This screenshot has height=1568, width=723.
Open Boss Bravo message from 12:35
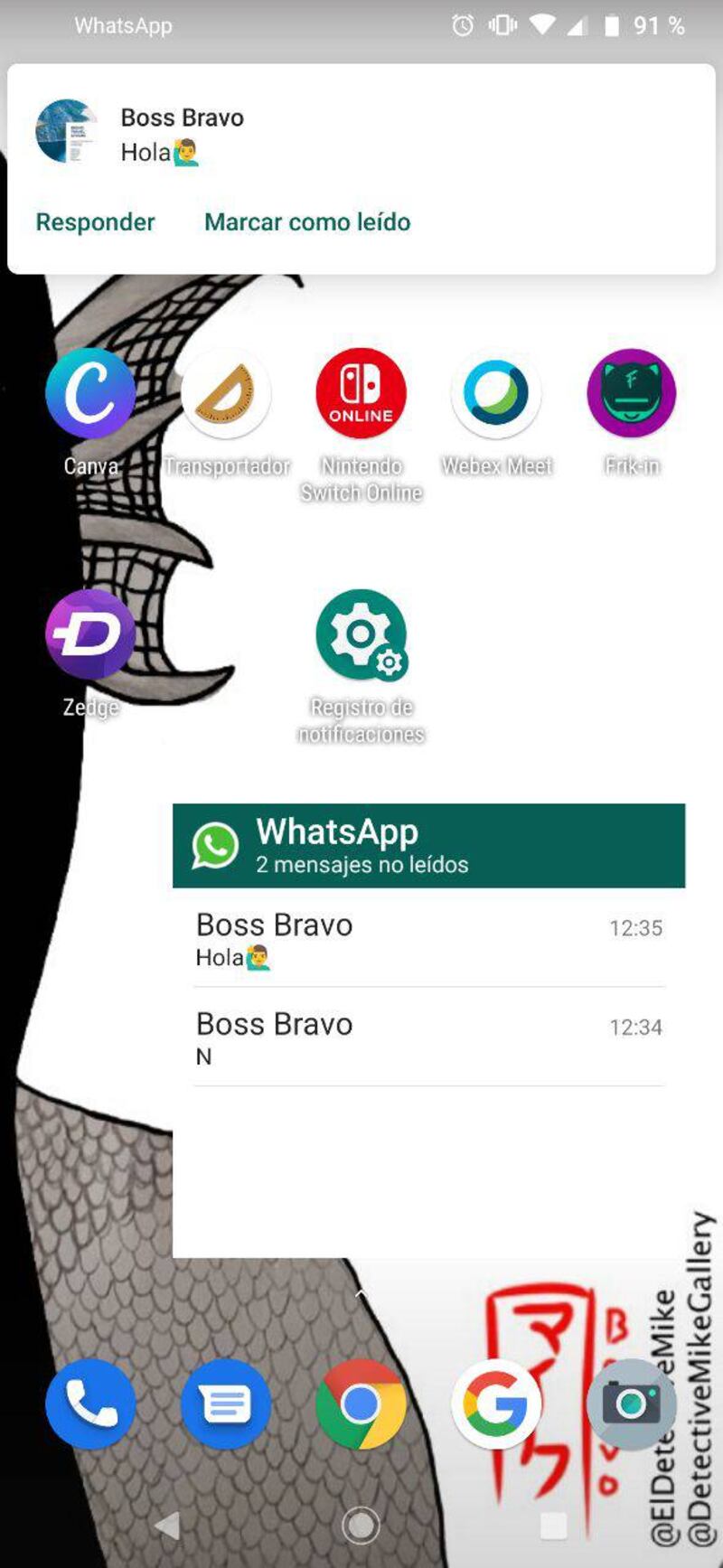(428, 940)
